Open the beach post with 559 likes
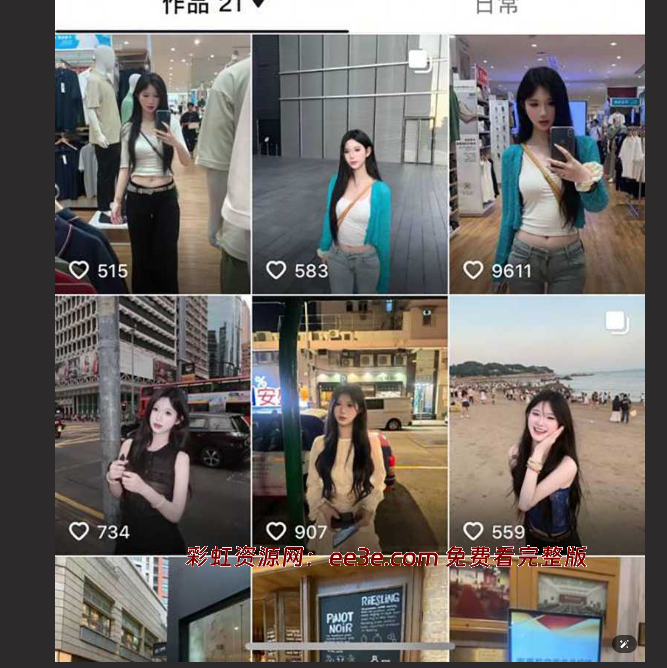Image resolution: width=667 pixels, height=668 pixels. click(547, 425)
